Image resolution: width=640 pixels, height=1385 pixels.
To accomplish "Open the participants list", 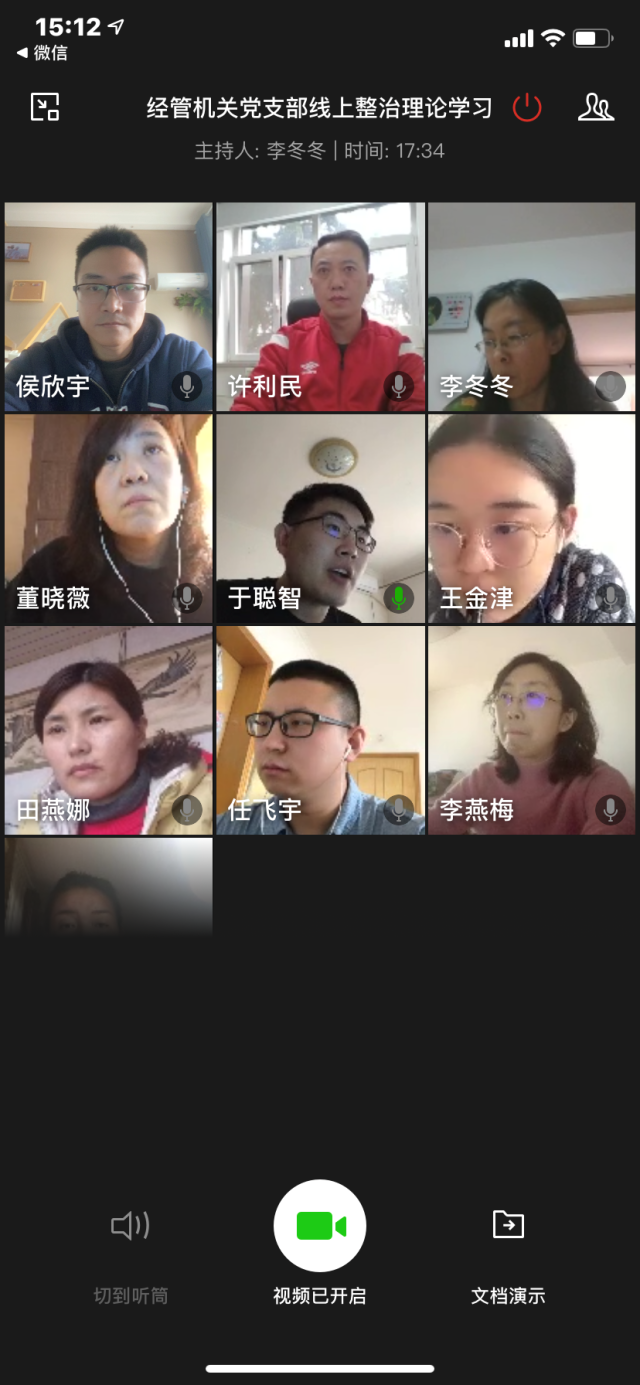I will point(595,108).
